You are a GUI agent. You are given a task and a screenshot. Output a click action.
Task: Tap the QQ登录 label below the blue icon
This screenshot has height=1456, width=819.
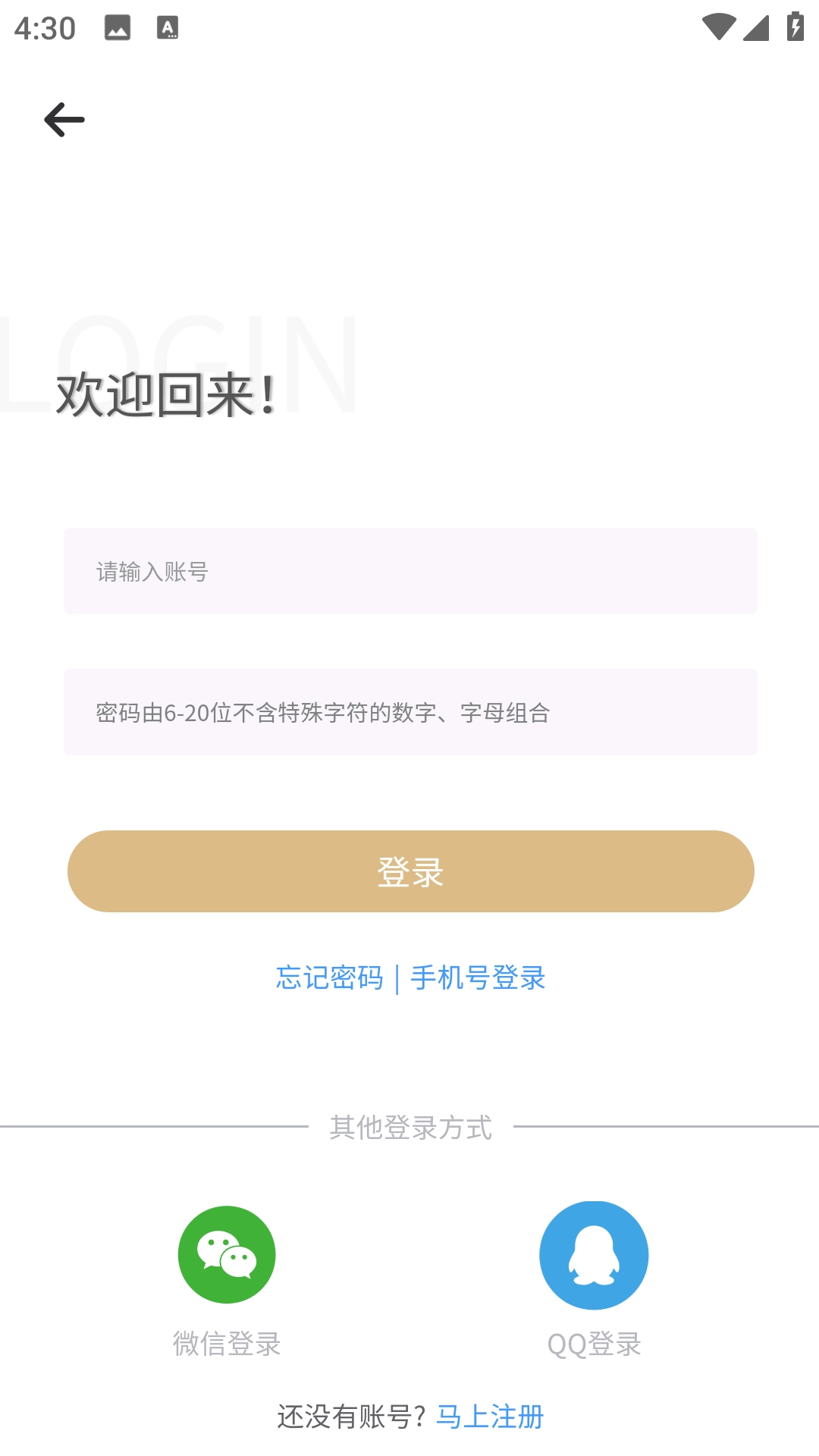pyautogui.click(x=594, y=1345)
